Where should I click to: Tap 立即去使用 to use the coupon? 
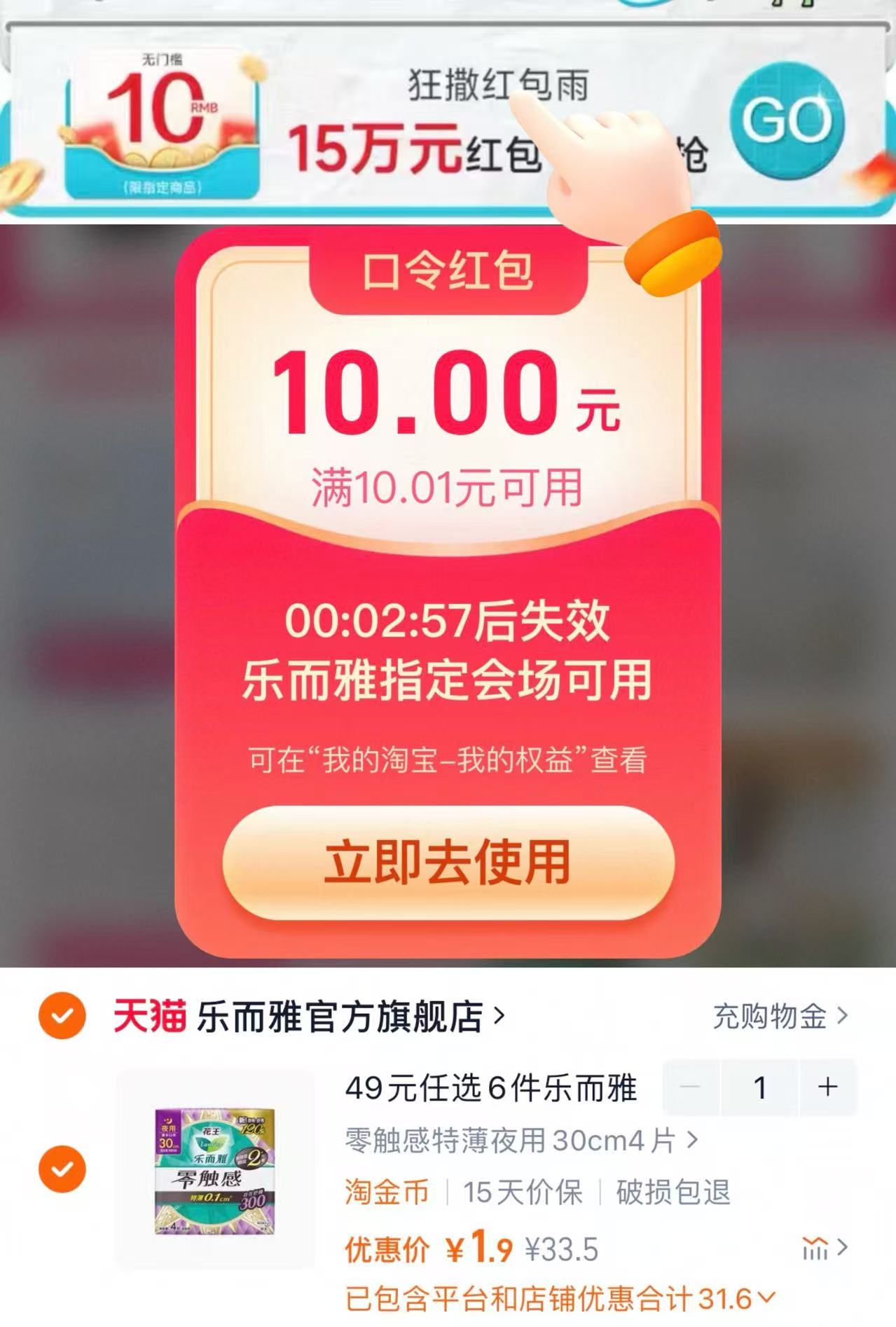(x=450, y=865)
